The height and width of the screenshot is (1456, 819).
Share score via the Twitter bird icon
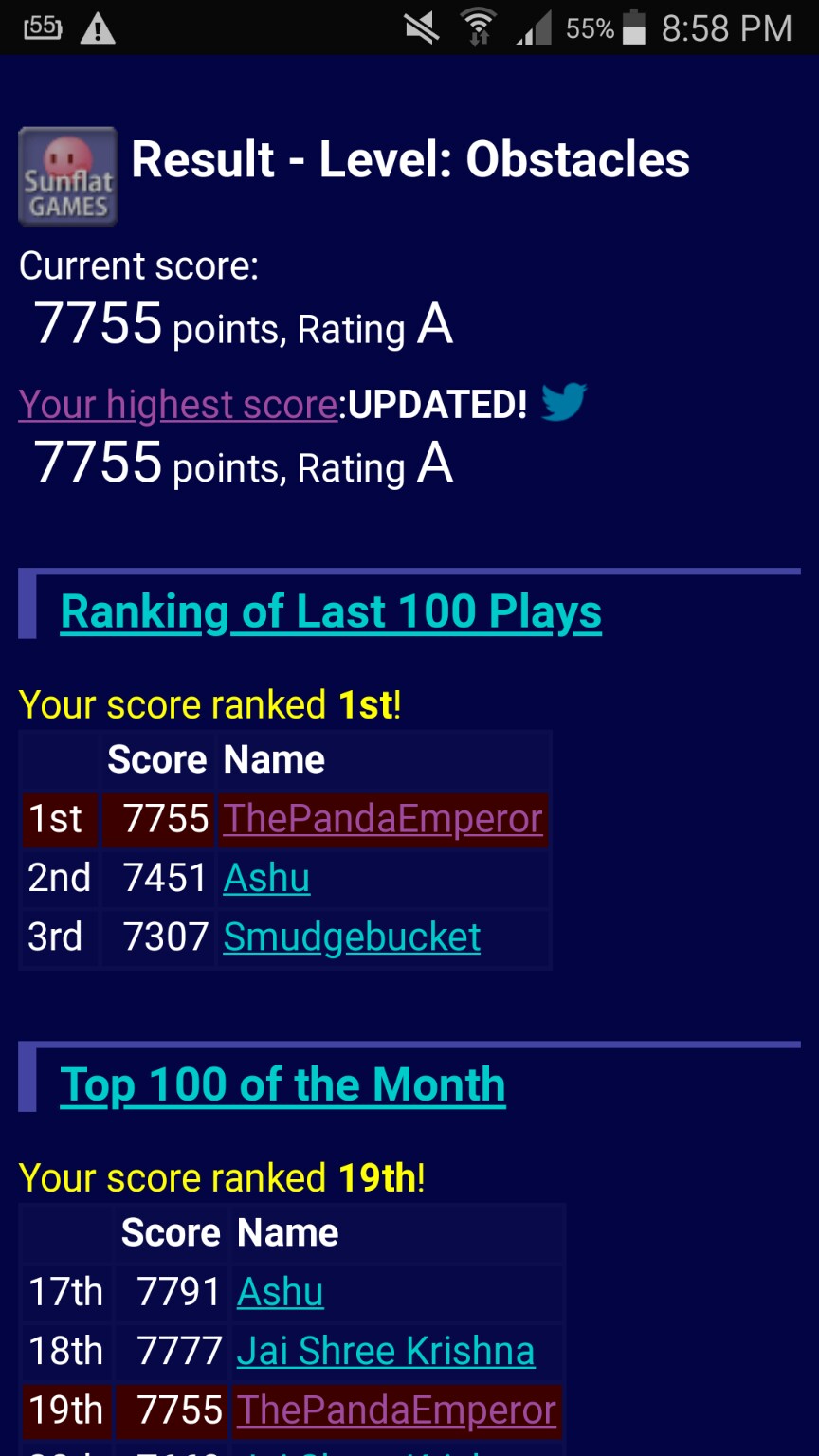tap(564, 402)
